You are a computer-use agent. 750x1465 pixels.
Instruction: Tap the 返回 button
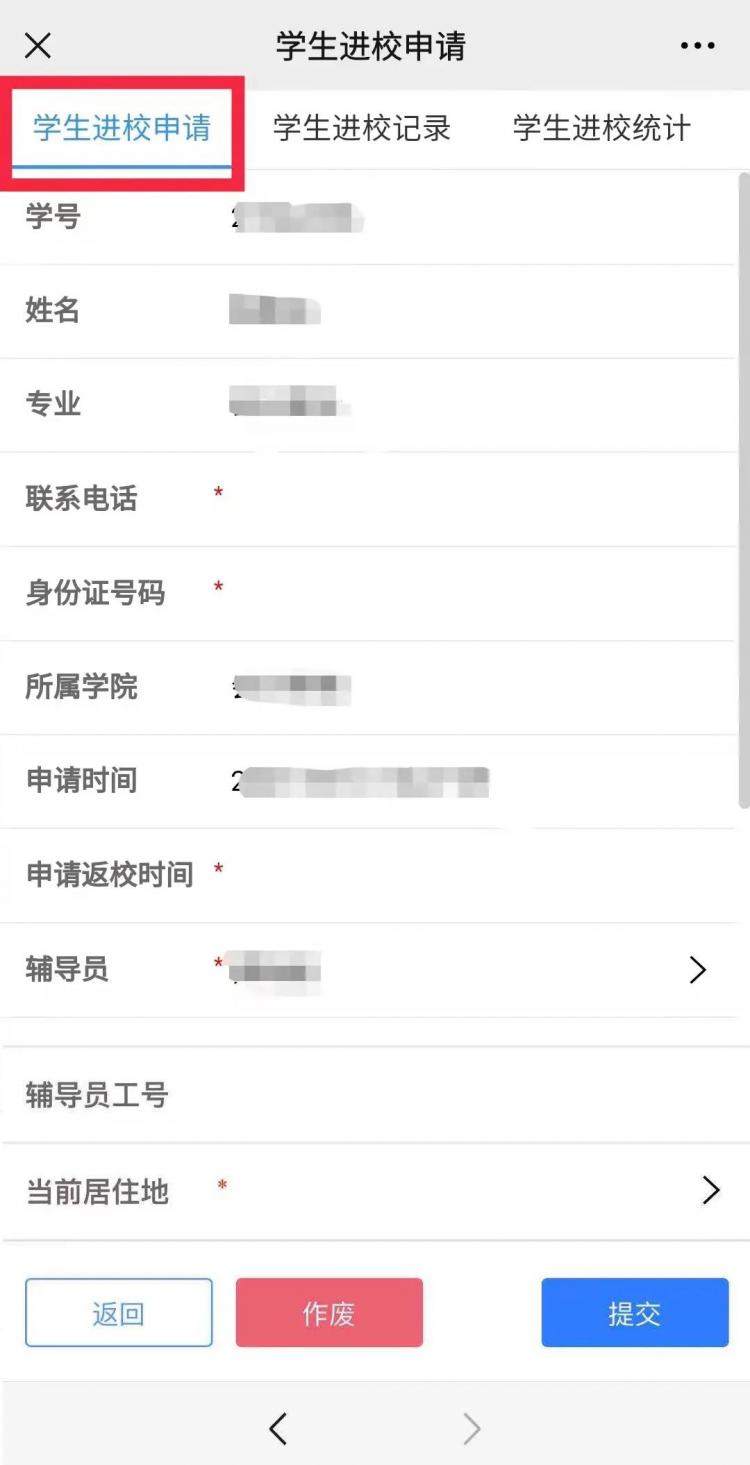[119, 1313]
